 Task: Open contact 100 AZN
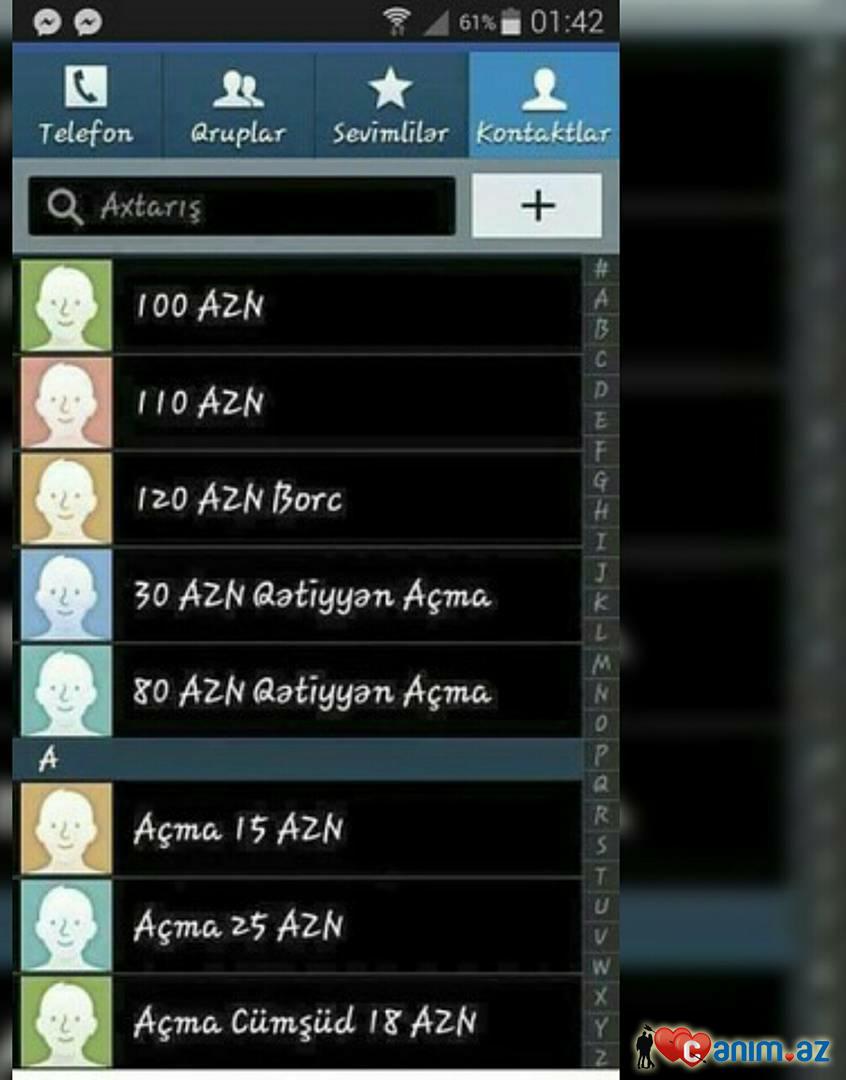pyautogui.click(x=300, y=306)
